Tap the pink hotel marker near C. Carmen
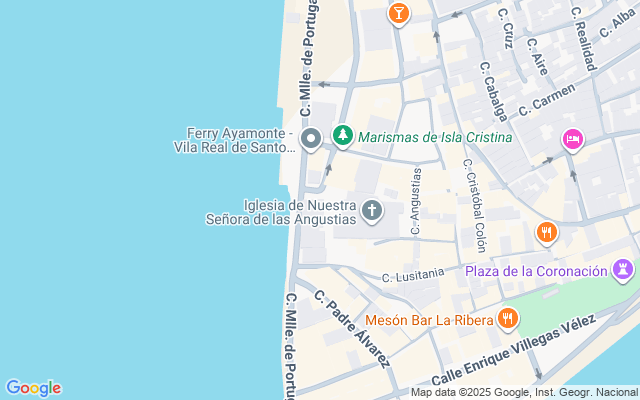Screen dimensions: 640x400 [573, 138]
